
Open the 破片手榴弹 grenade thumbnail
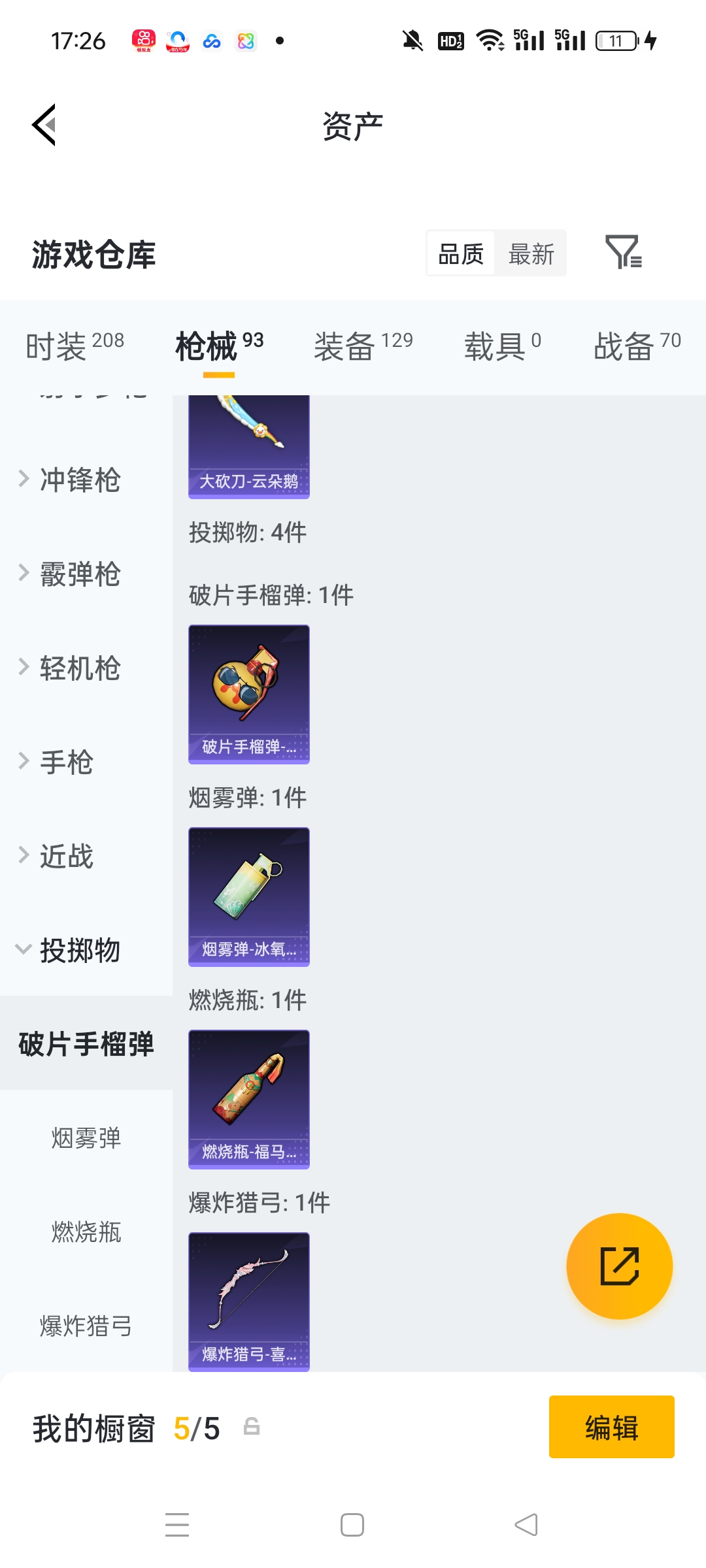click(x=248, y=694)
